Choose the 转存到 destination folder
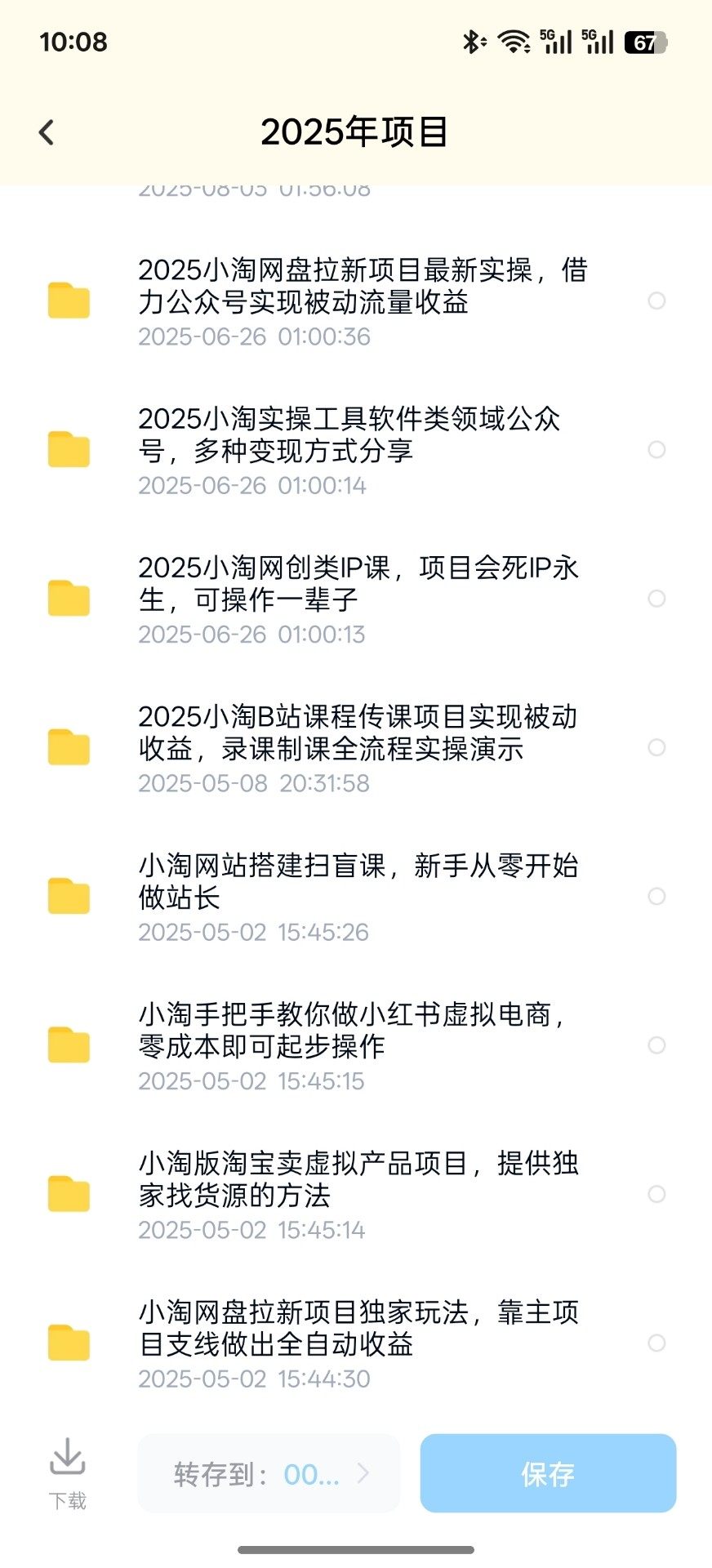 click(x=269, y=1474)
